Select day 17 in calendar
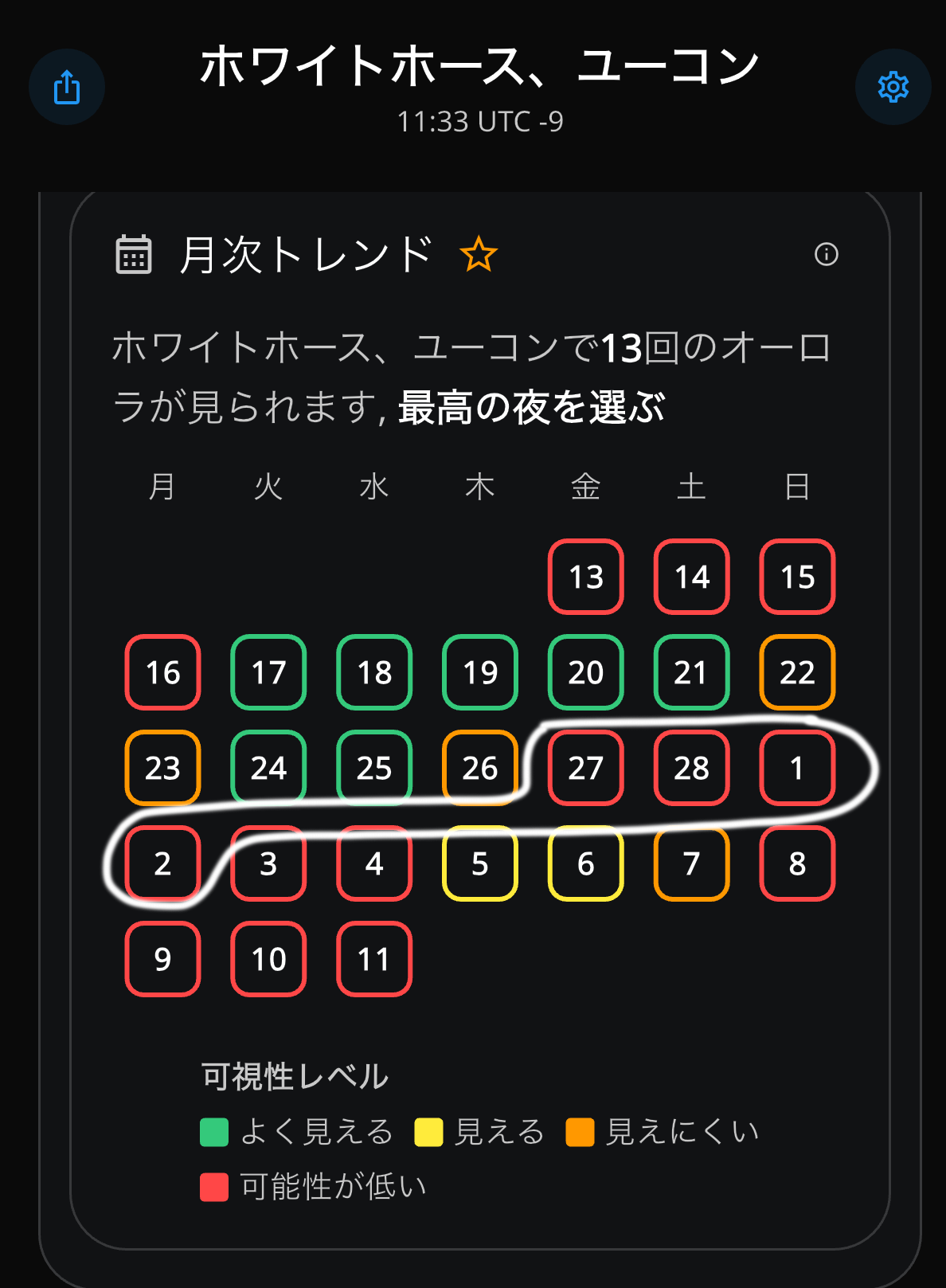Image resolution: width=946 pixels, height=1288 pixels. pyautogui.click(x=268, y=672)
